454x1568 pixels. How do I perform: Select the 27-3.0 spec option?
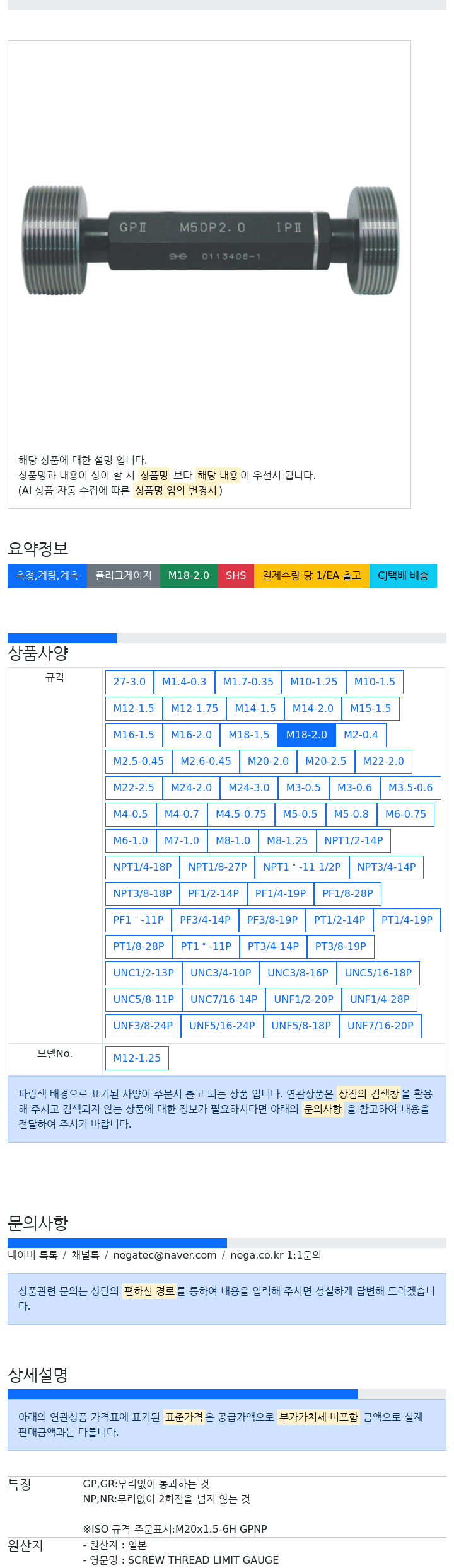coord(129,682)
